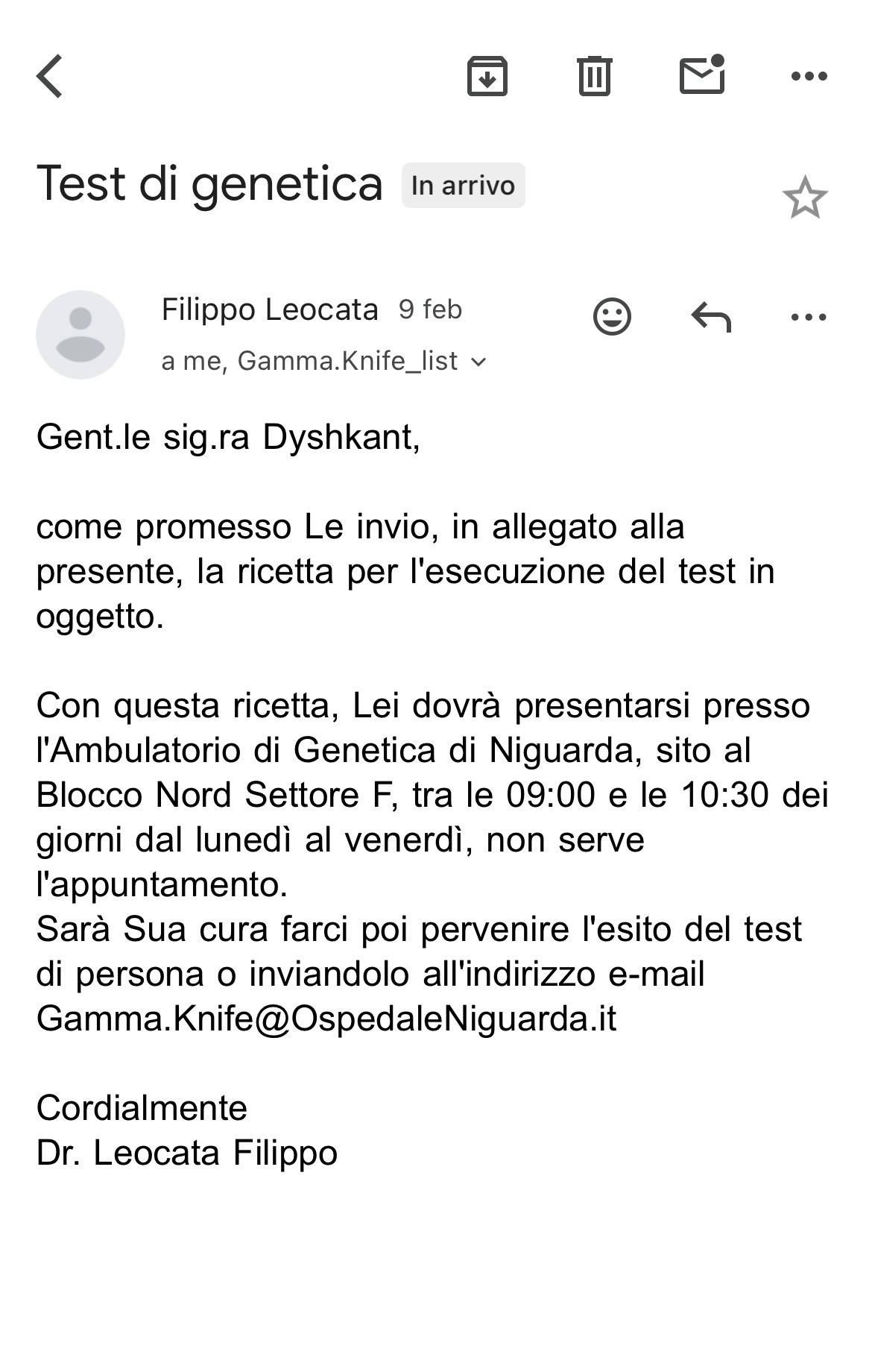Expand the recipient details chevron
872x1372 pixels.
[478, 362]
